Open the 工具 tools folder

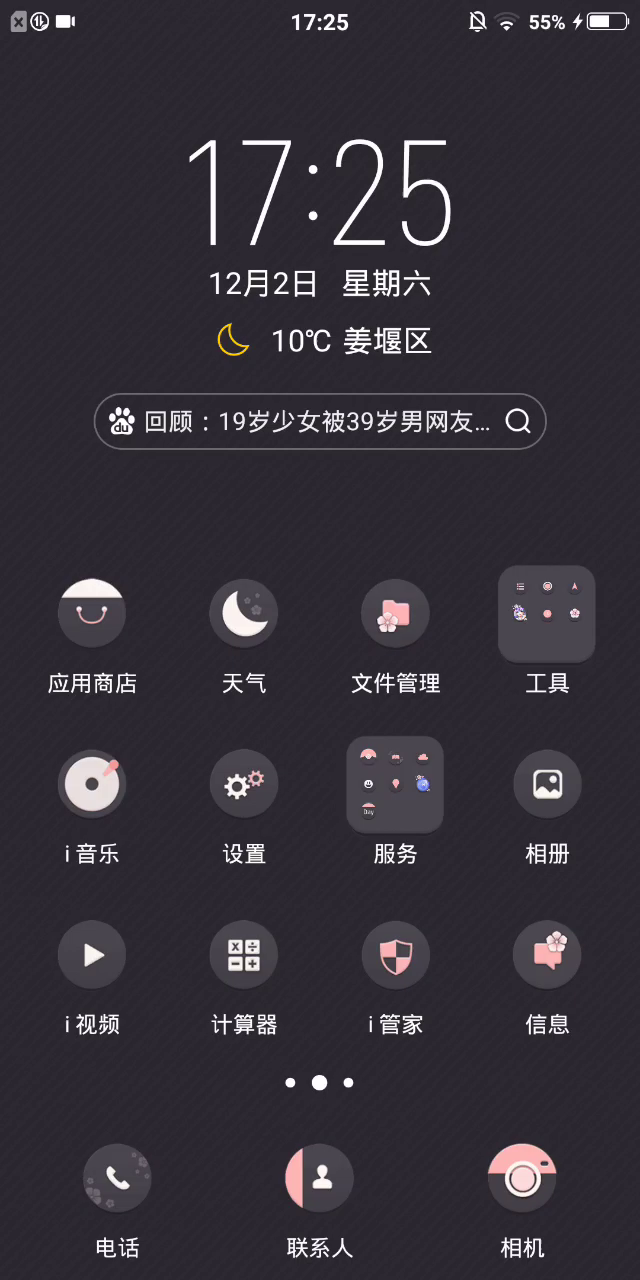pyautogui.click(x=547, y=614)
